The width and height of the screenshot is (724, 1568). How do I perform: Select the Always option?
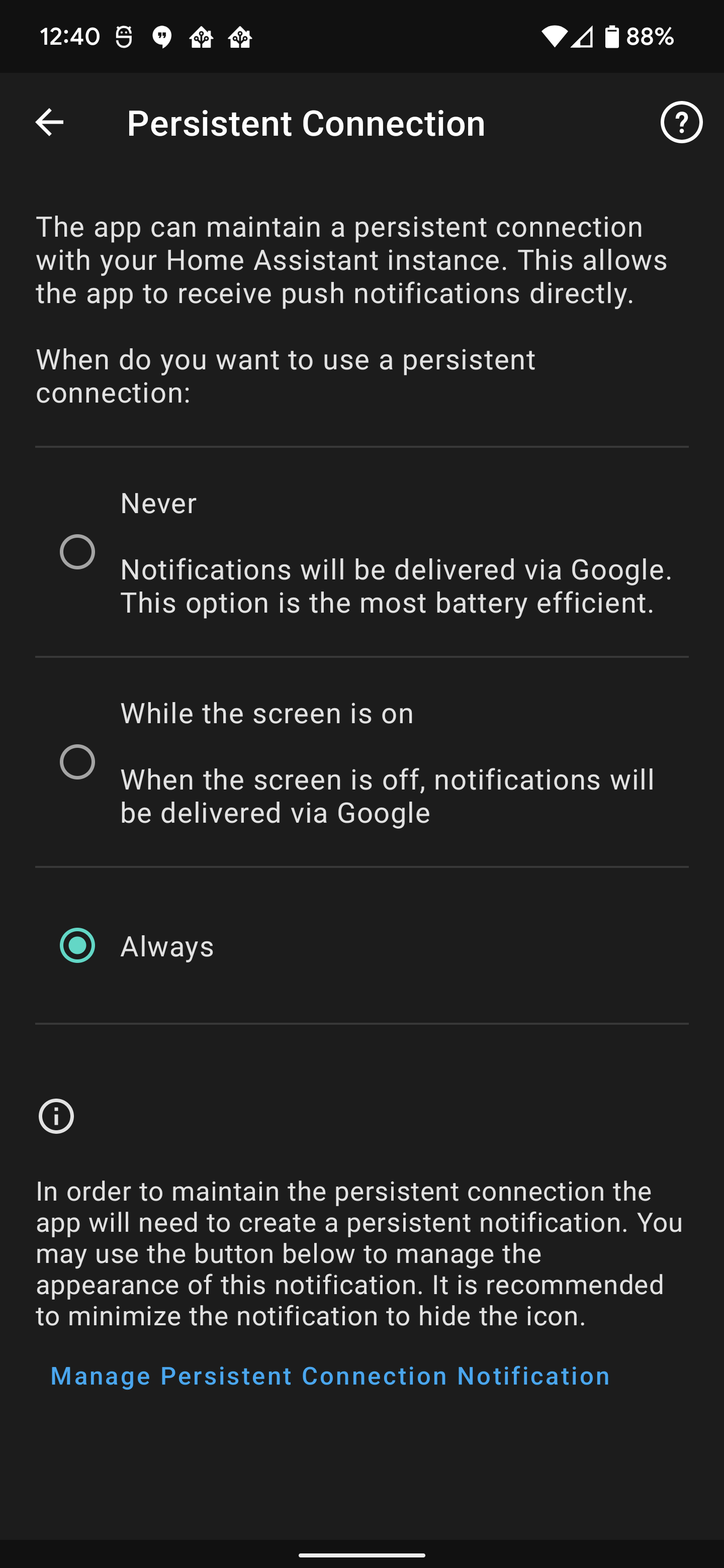pos(77,945)
